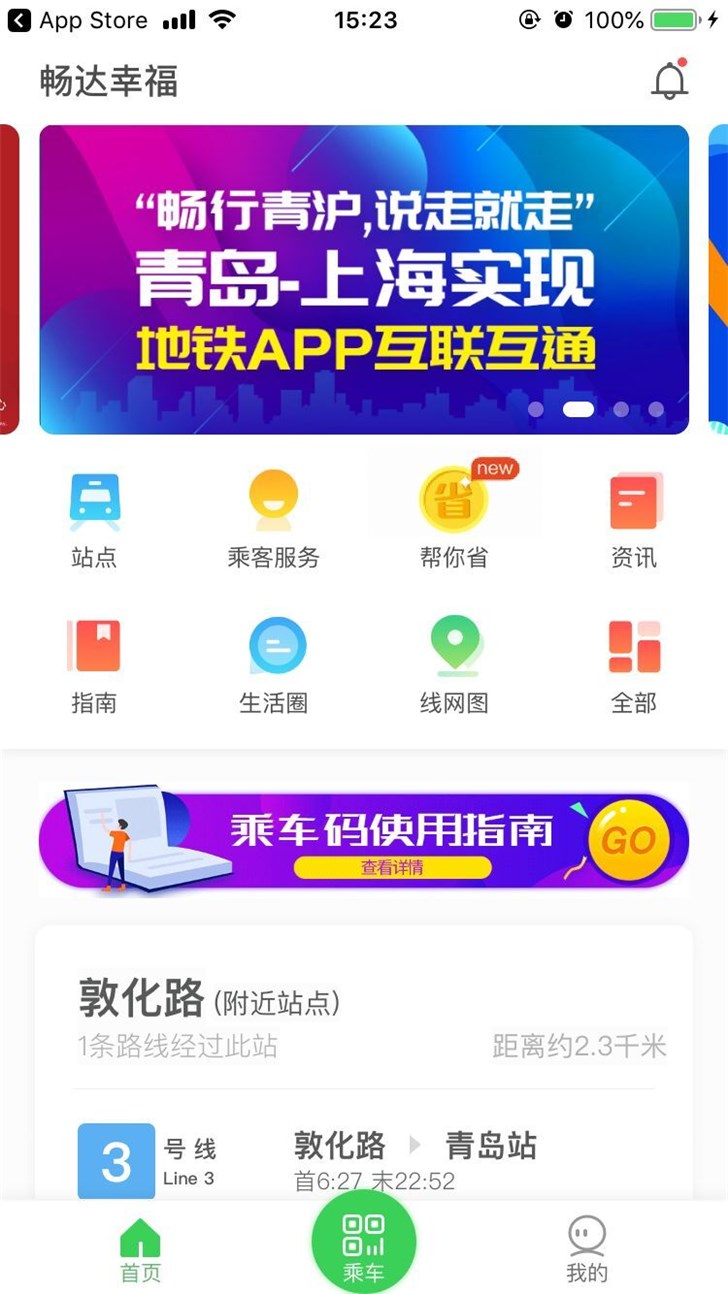
Task: Open 帮你省 savings feature
Action: tap(454, 520)
